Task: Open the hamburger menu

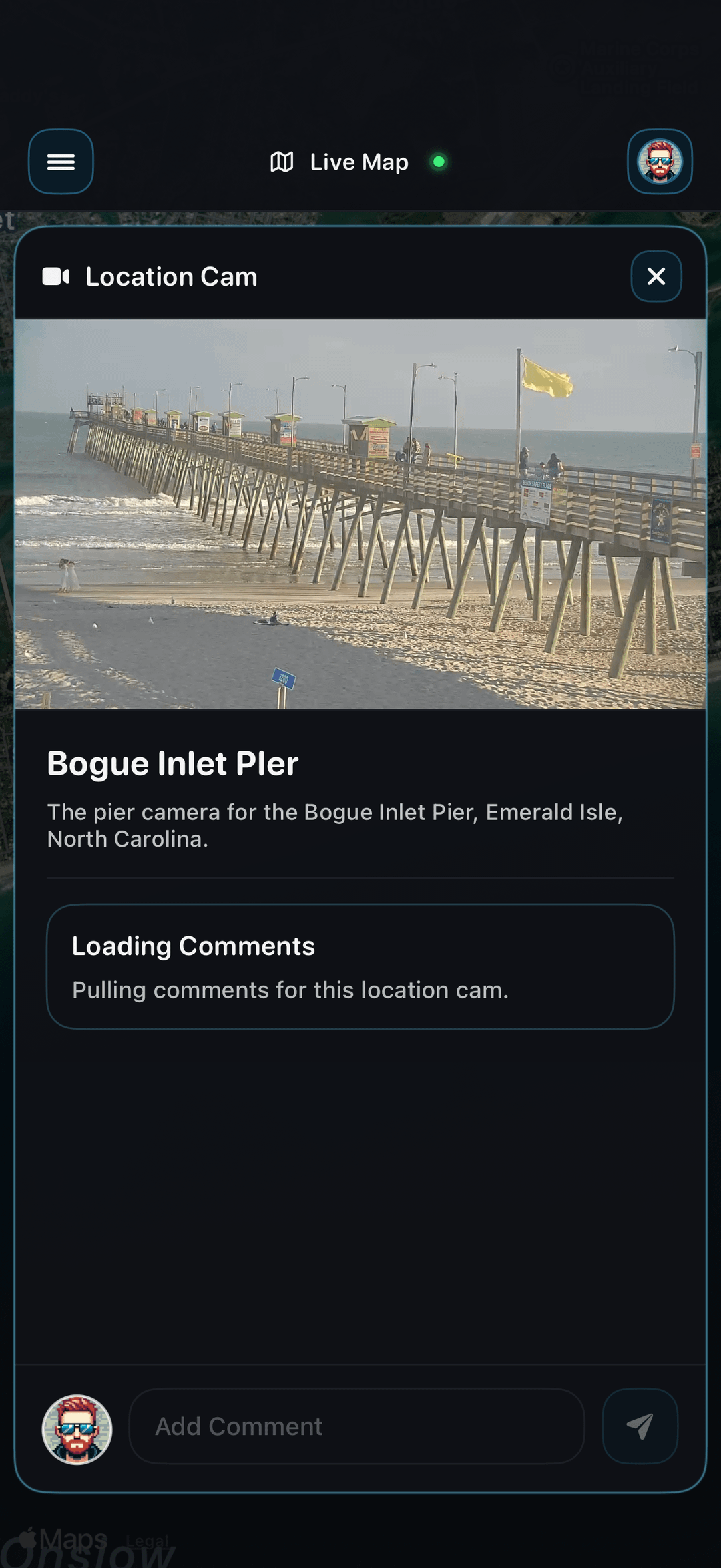Action: tap(61, 162)
